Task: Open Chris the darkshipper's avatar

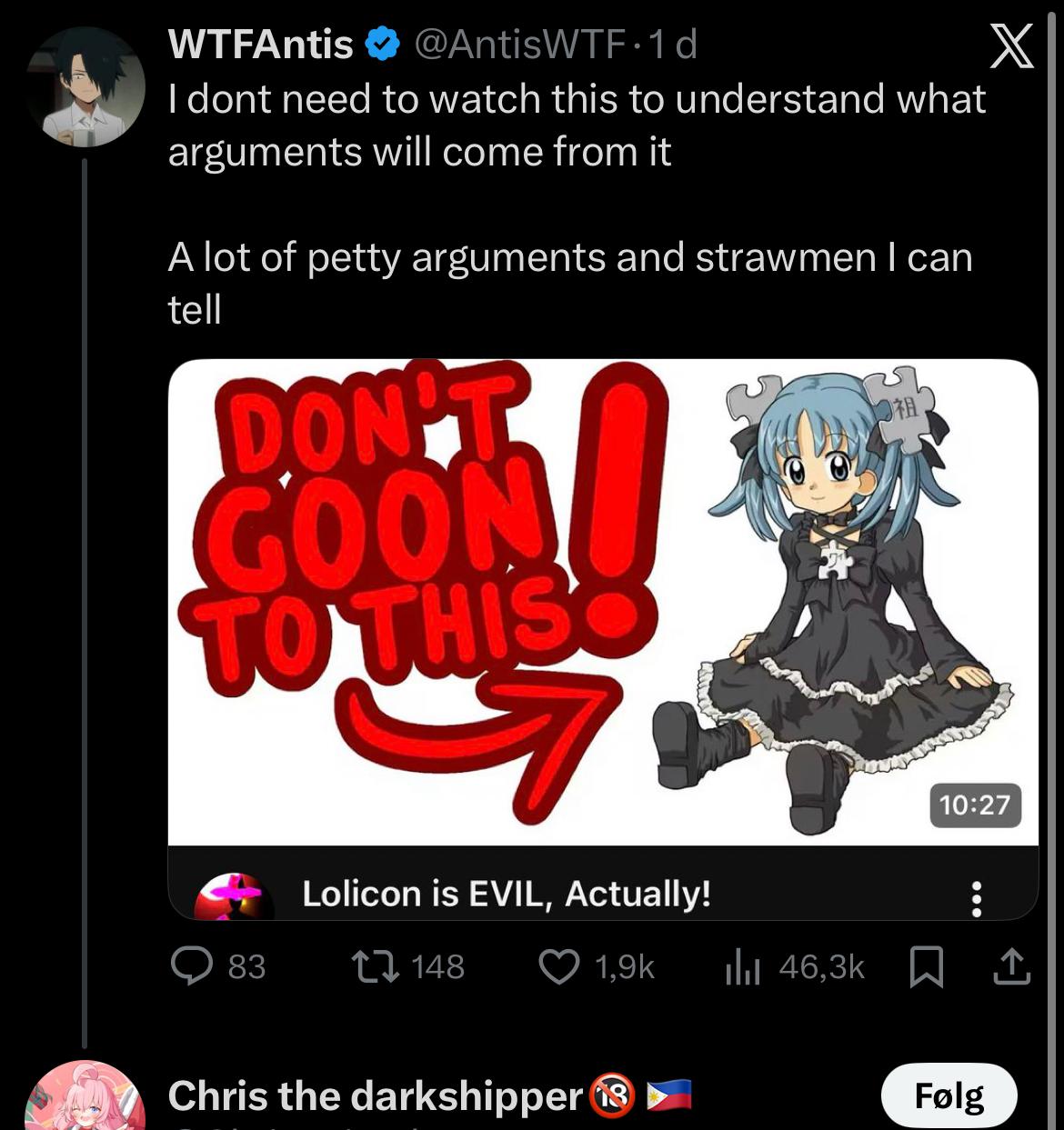Action: [85, 1100]
